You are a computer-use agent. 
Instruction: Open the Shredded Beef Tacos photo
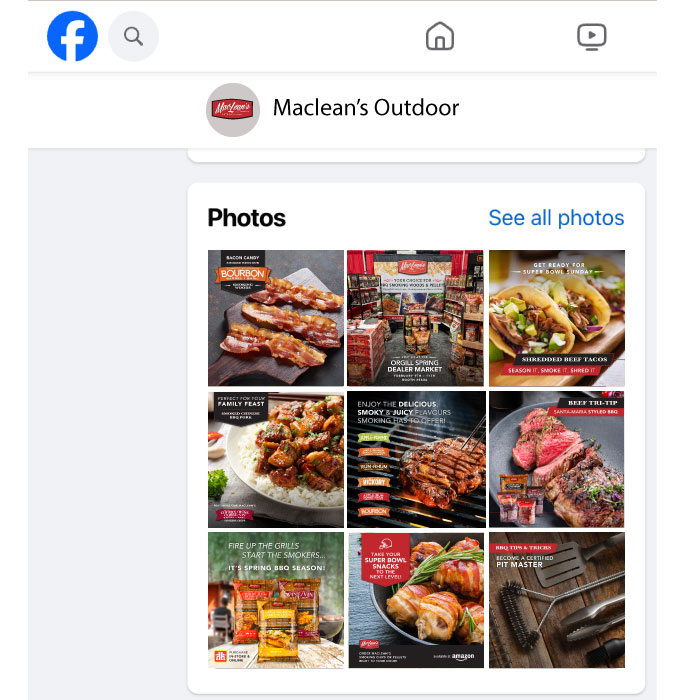pyautogui.click(x=557, y=318)
